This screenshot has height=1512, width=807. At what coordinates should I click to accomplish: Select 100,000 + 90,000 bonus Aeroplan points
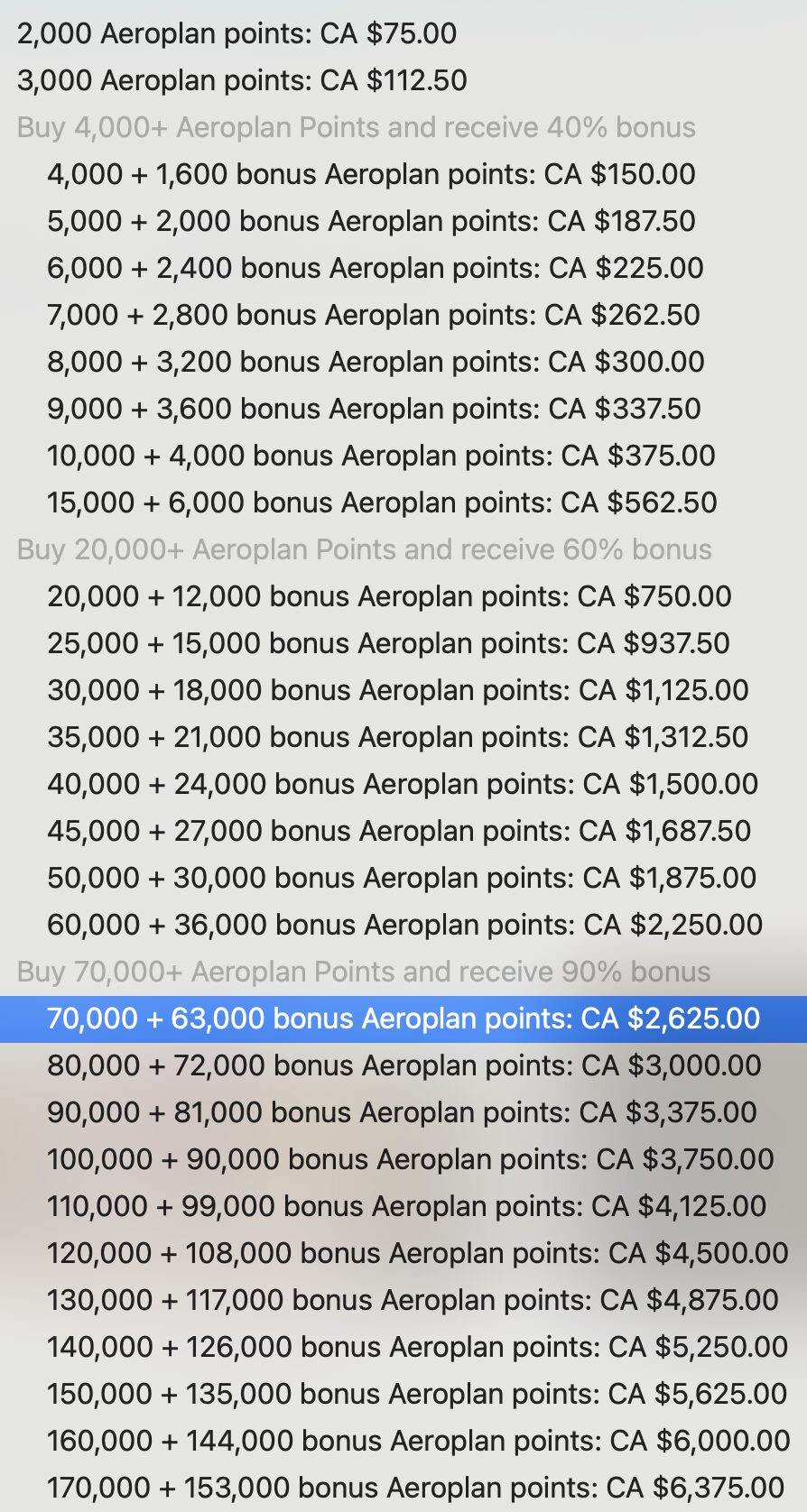point(410,1159)
